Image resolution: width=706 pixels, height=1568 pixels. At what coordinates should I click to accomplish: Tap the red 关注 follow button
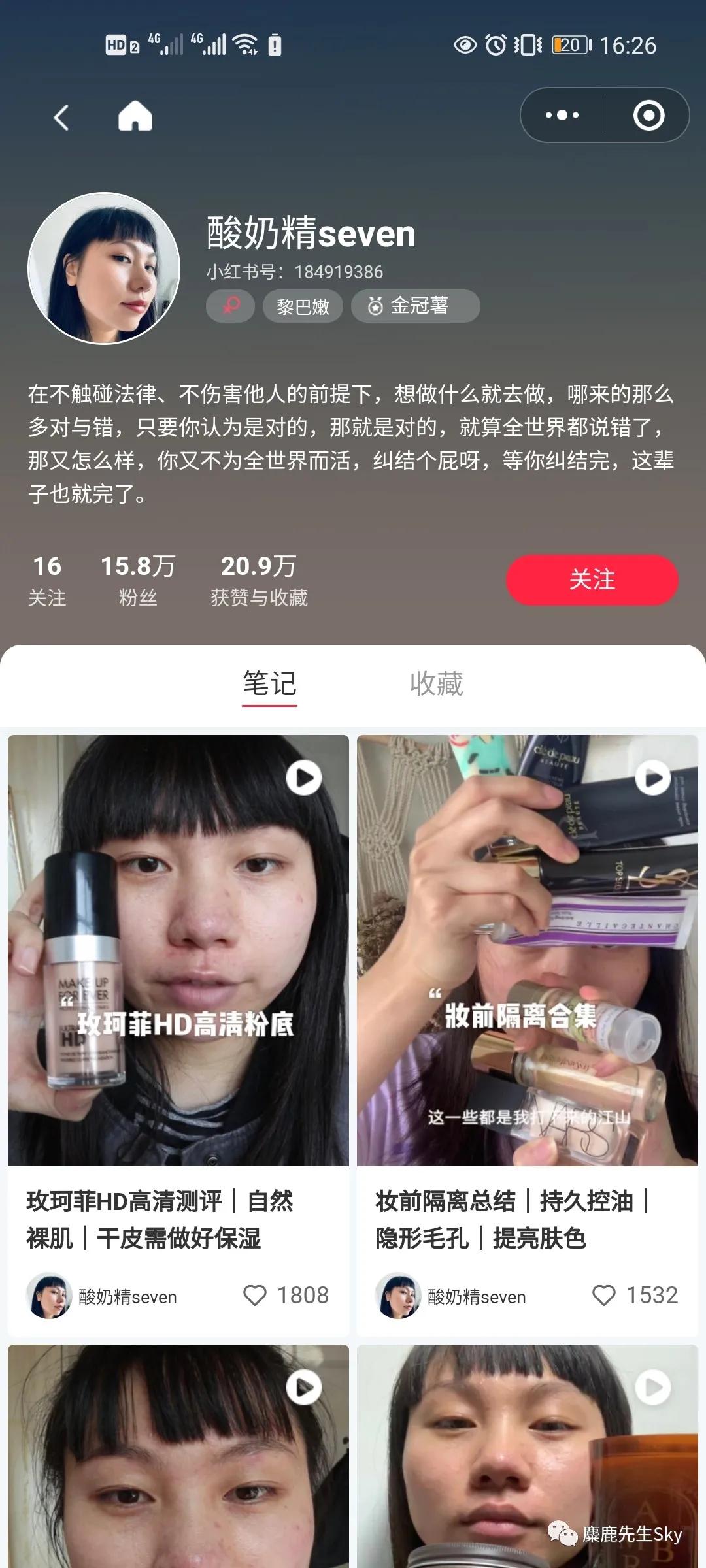[592, 580]
